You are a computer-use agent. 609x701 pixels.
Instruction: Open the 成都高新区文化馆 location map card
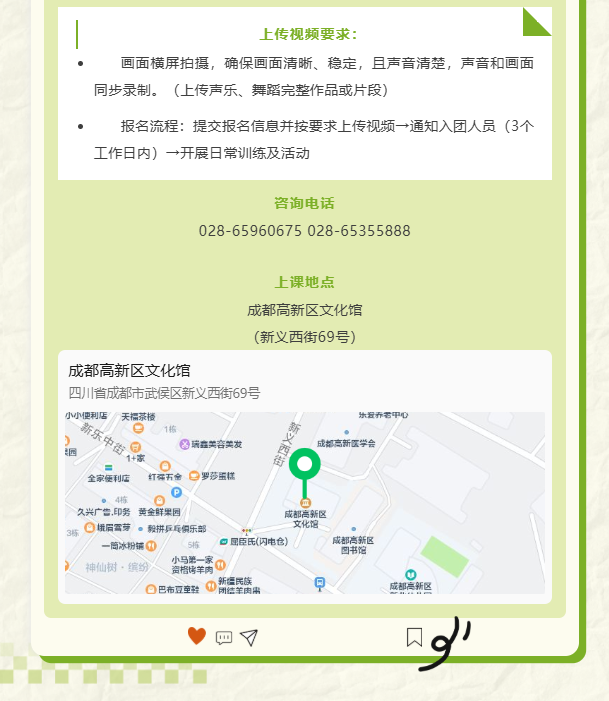click(x=304, y=478)
